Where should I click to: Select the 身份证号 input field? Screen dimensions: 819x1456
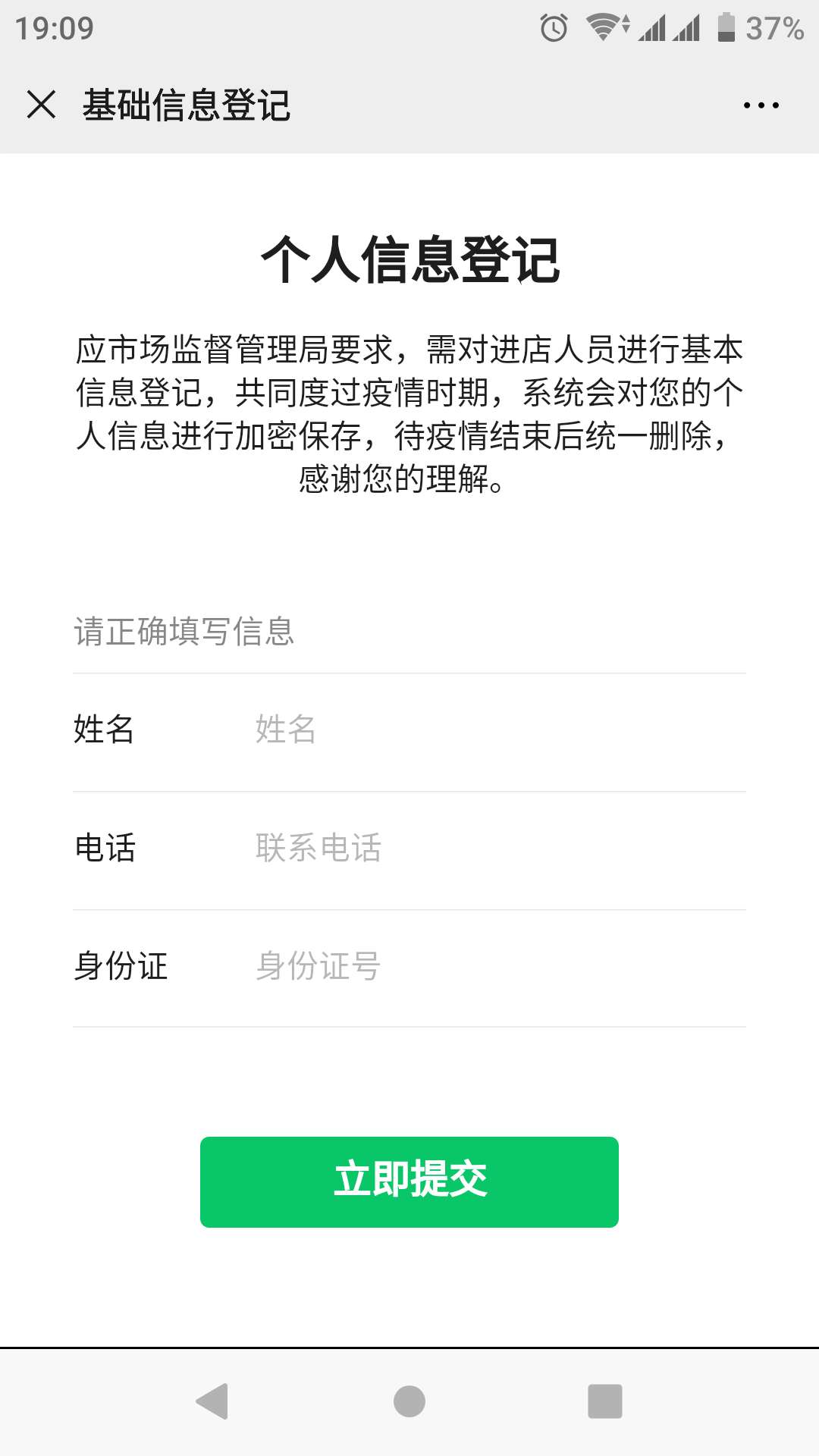pos(500,966)
